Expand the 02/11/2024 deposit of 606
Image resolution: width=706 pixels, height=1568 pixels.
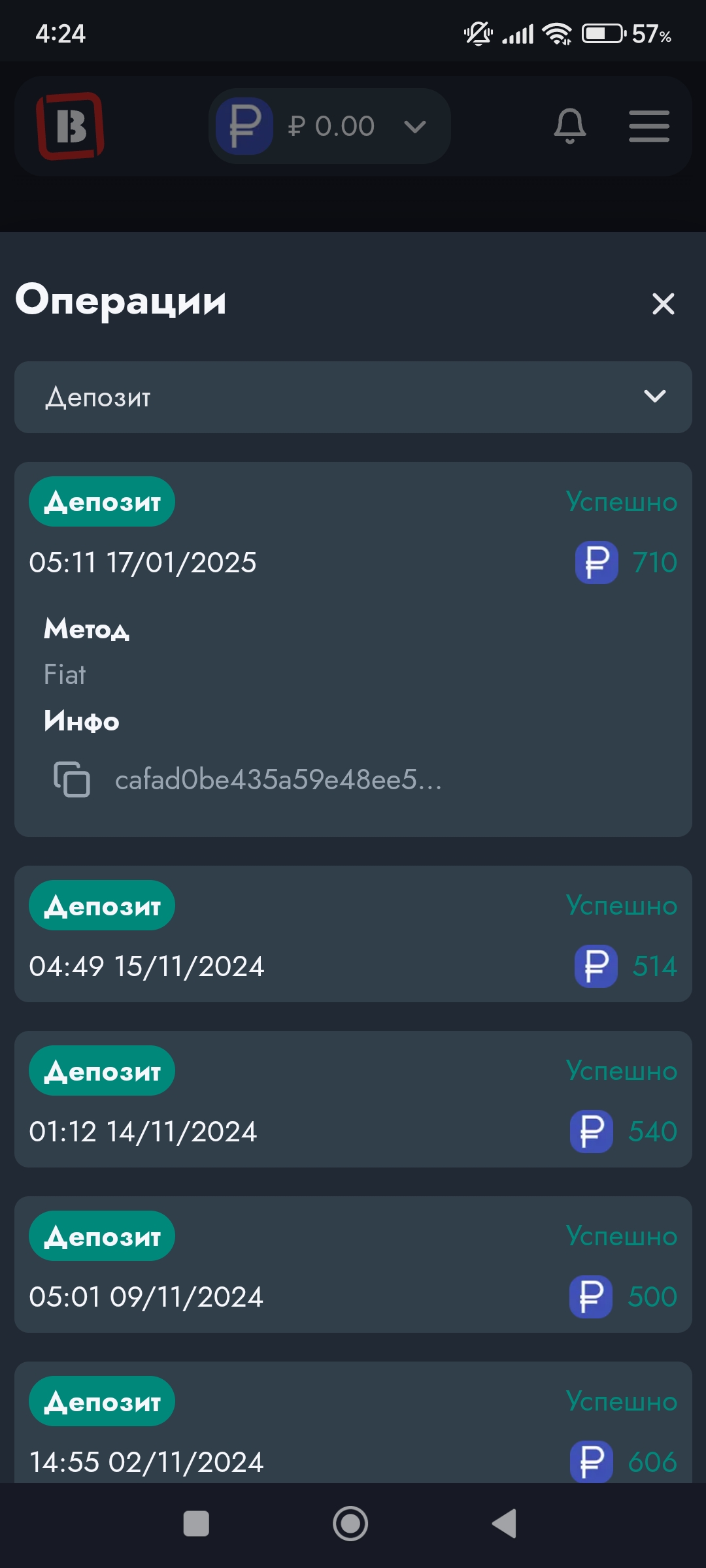(353, 1423)
